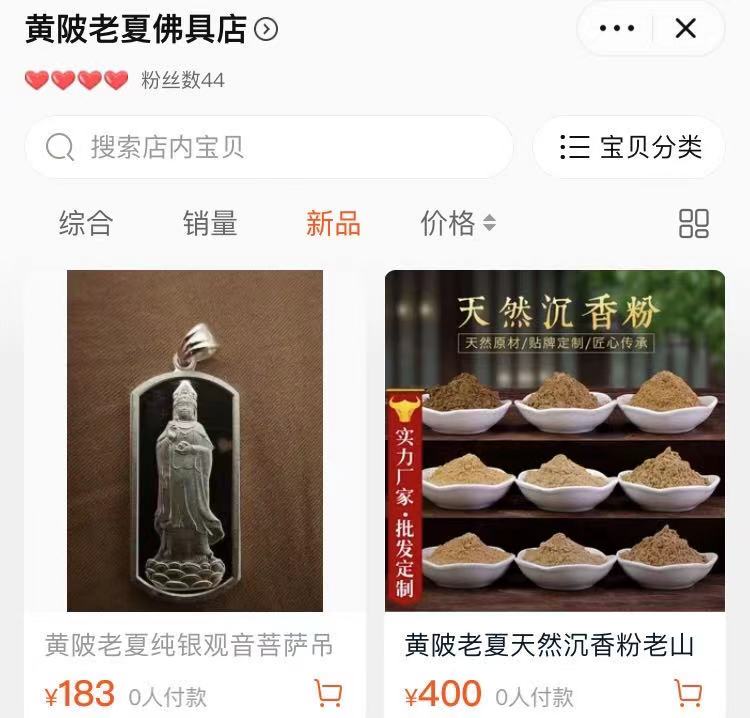
Task: Add the ¥183 pendant to cart
Action: (328, 692)
